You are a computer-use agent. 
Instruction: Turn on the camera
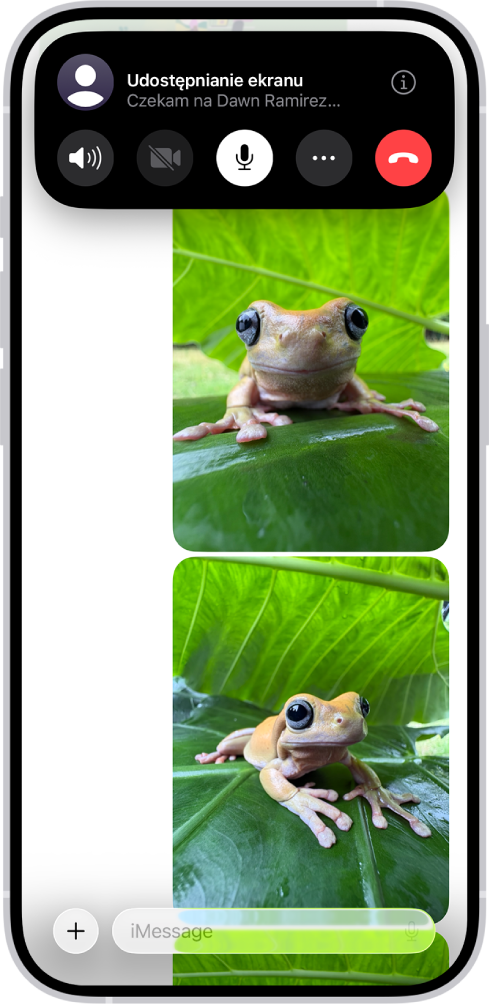point(165,158)
